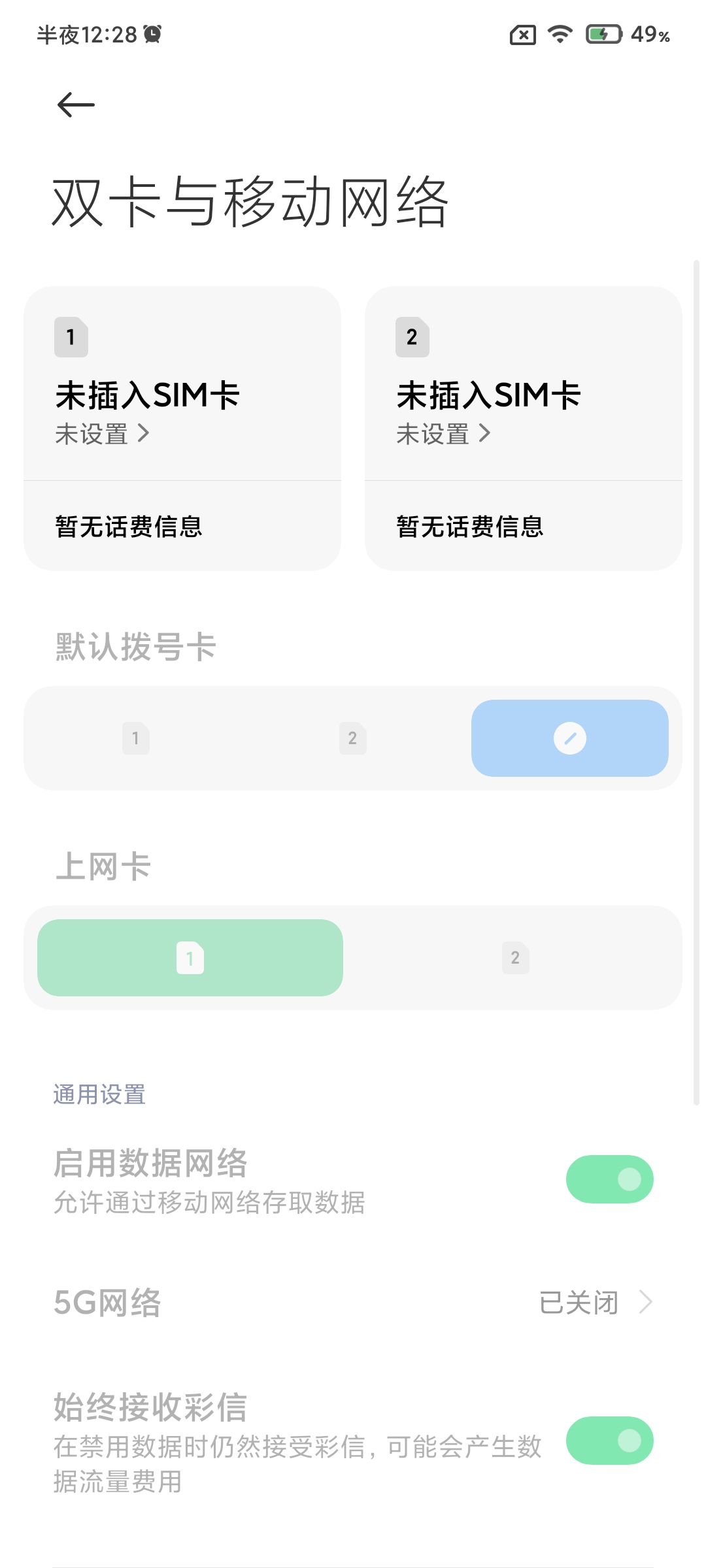Viewport: 706px width, 1568px height.
Task: Open SIM 1 card settings
Action: click(x=182, y=384)
